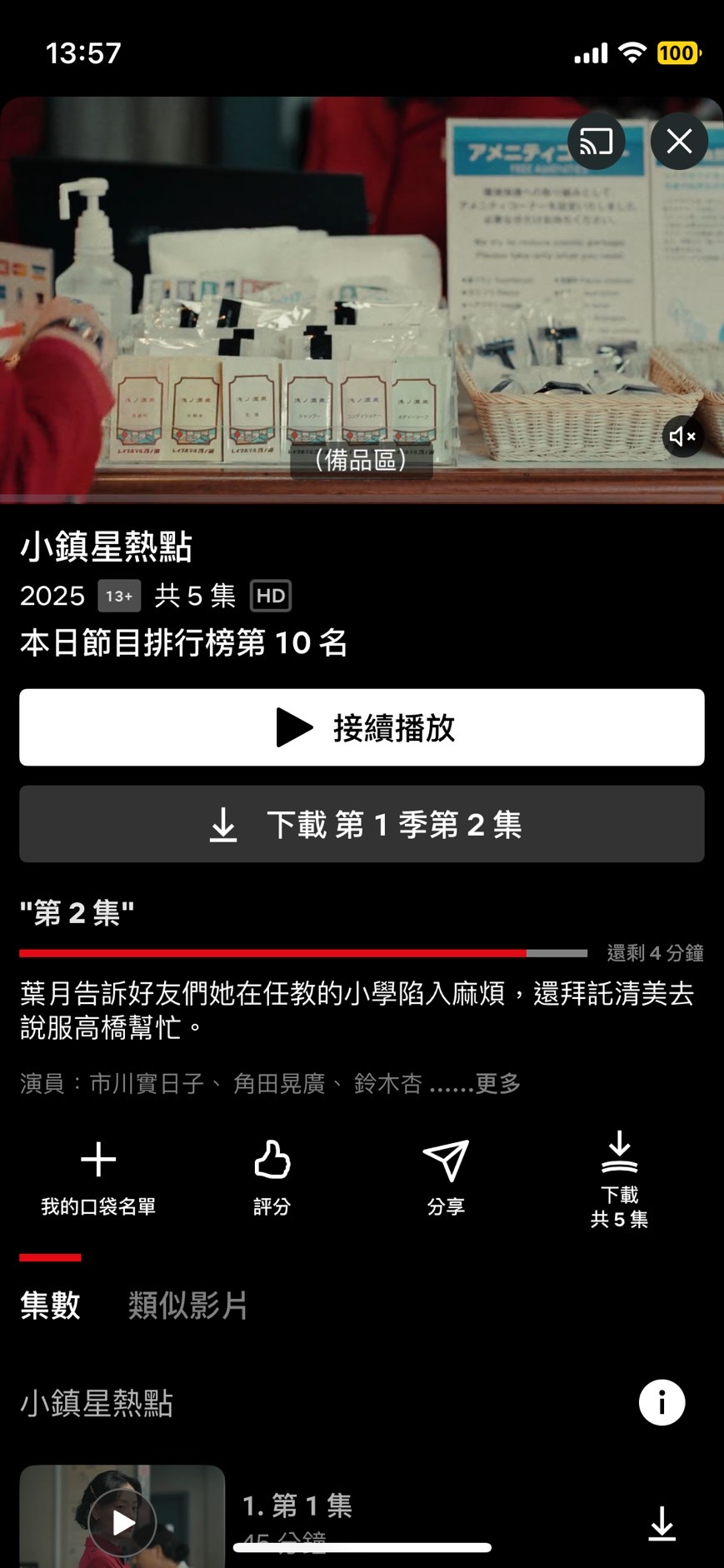The height and width of the screenshot is (1568, 724).
Task: Download all 5 episodes
Action: pyautogui.click(x=619, y=1179)
